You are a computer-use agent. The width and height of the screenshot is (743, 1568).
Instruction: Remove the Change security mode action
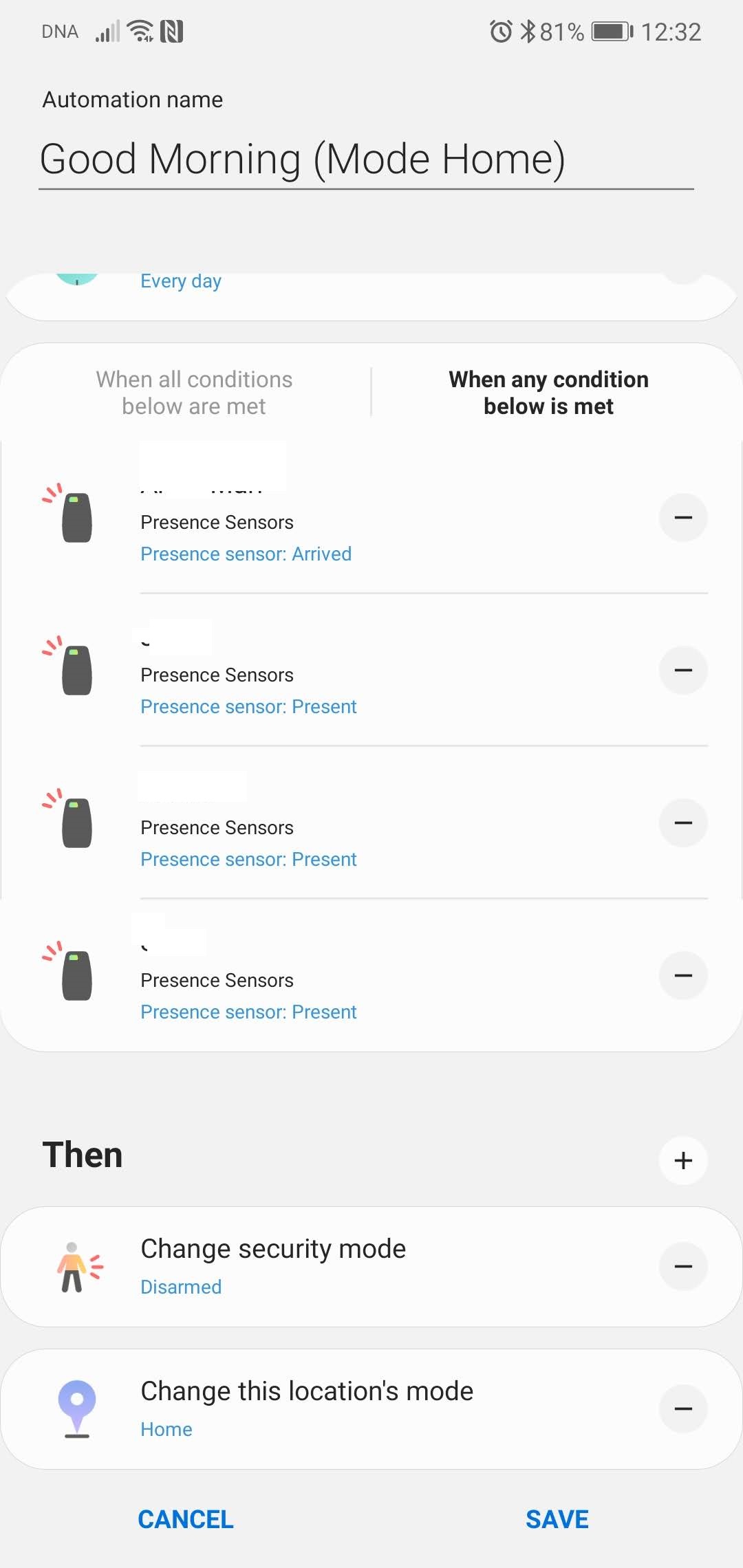click(x=683, y=1266)
